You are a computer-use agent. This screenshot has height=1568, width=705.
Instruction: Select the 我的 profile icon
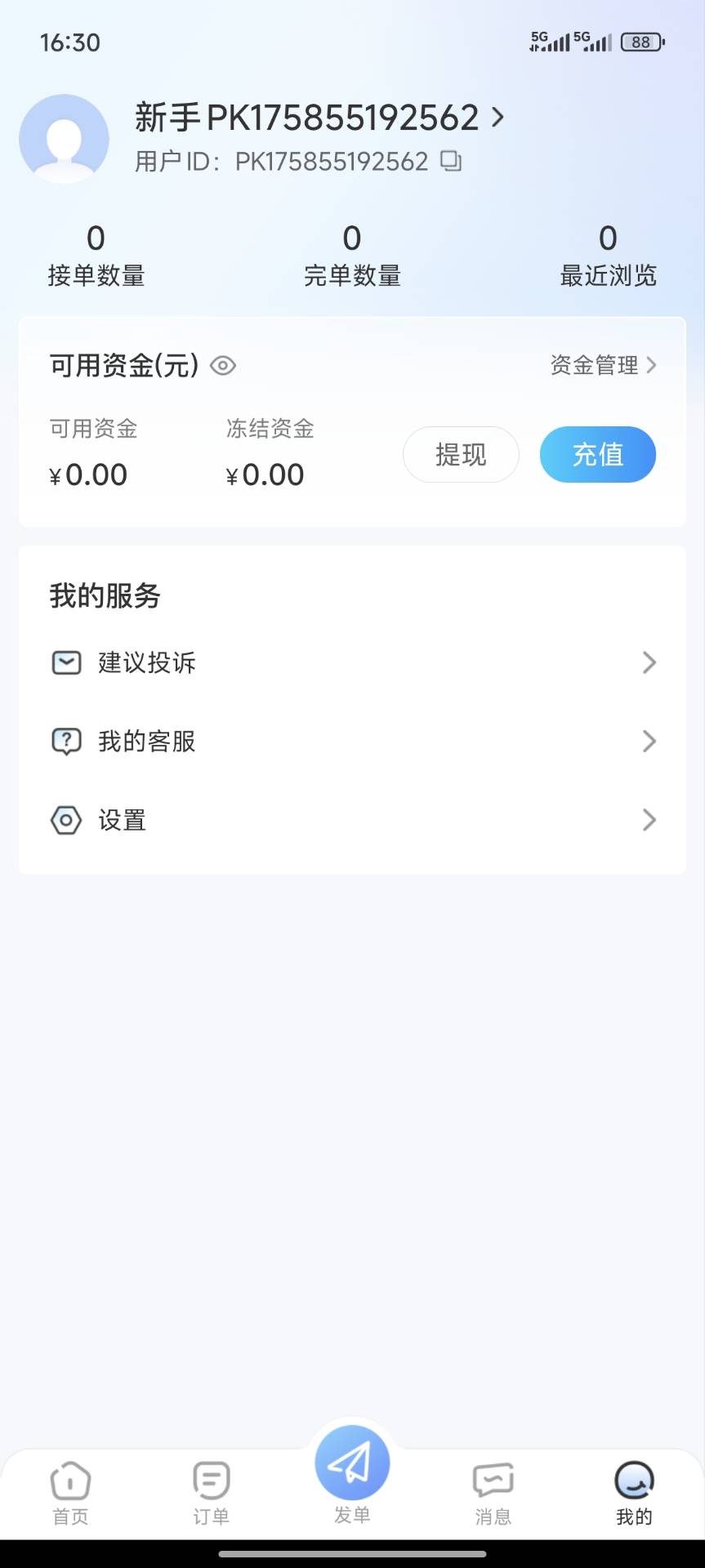pos(633,1480)
